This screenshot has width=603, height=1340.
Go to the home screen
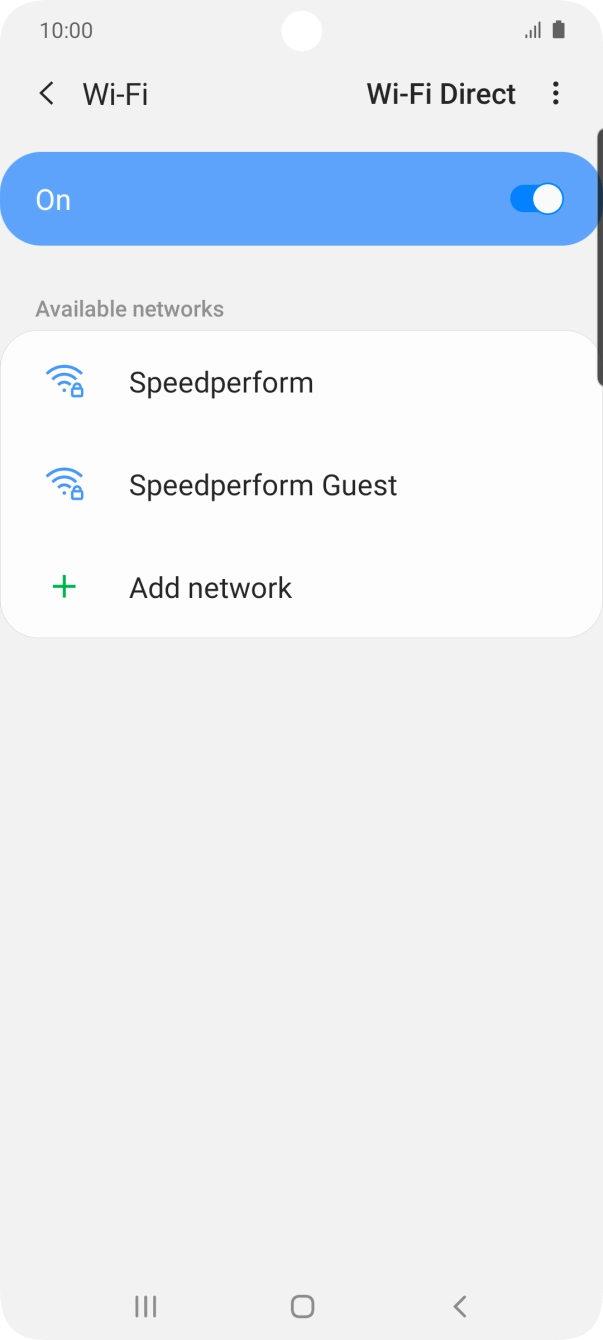[302, 1306]
